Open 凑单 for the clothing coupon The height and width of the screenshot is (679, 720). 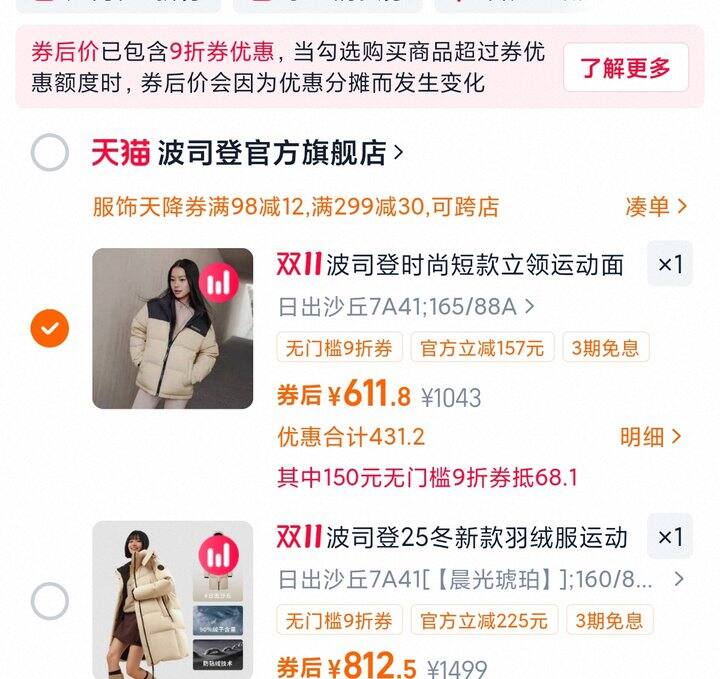pos(656,207)
